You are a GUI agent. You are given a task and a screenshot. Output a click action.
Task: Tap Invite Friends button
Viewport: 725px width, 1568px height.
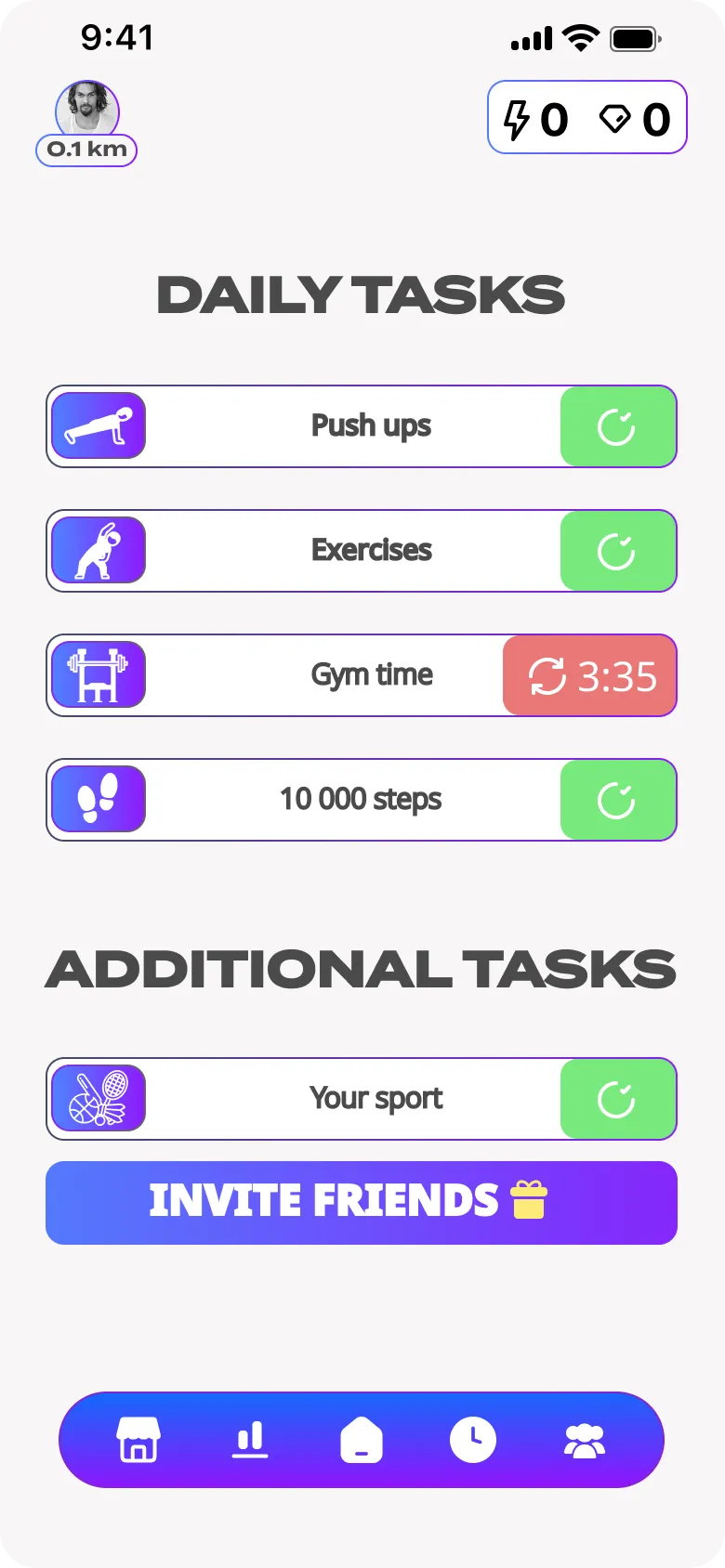pos(362,1202)
